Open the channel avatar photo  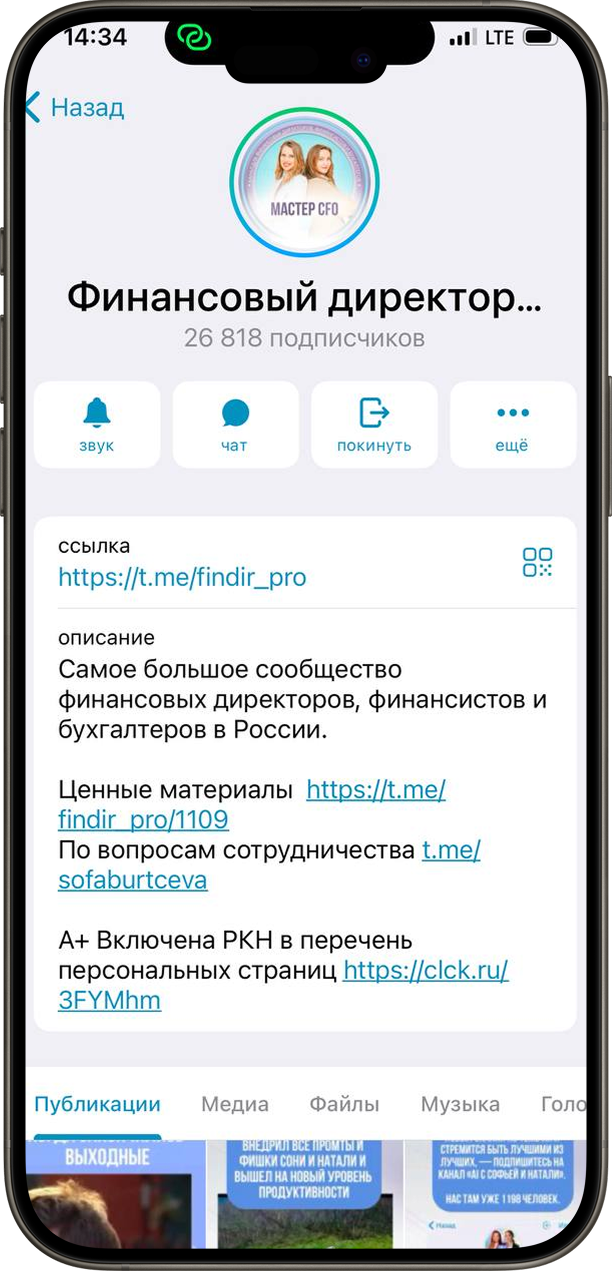pos(305,183)
